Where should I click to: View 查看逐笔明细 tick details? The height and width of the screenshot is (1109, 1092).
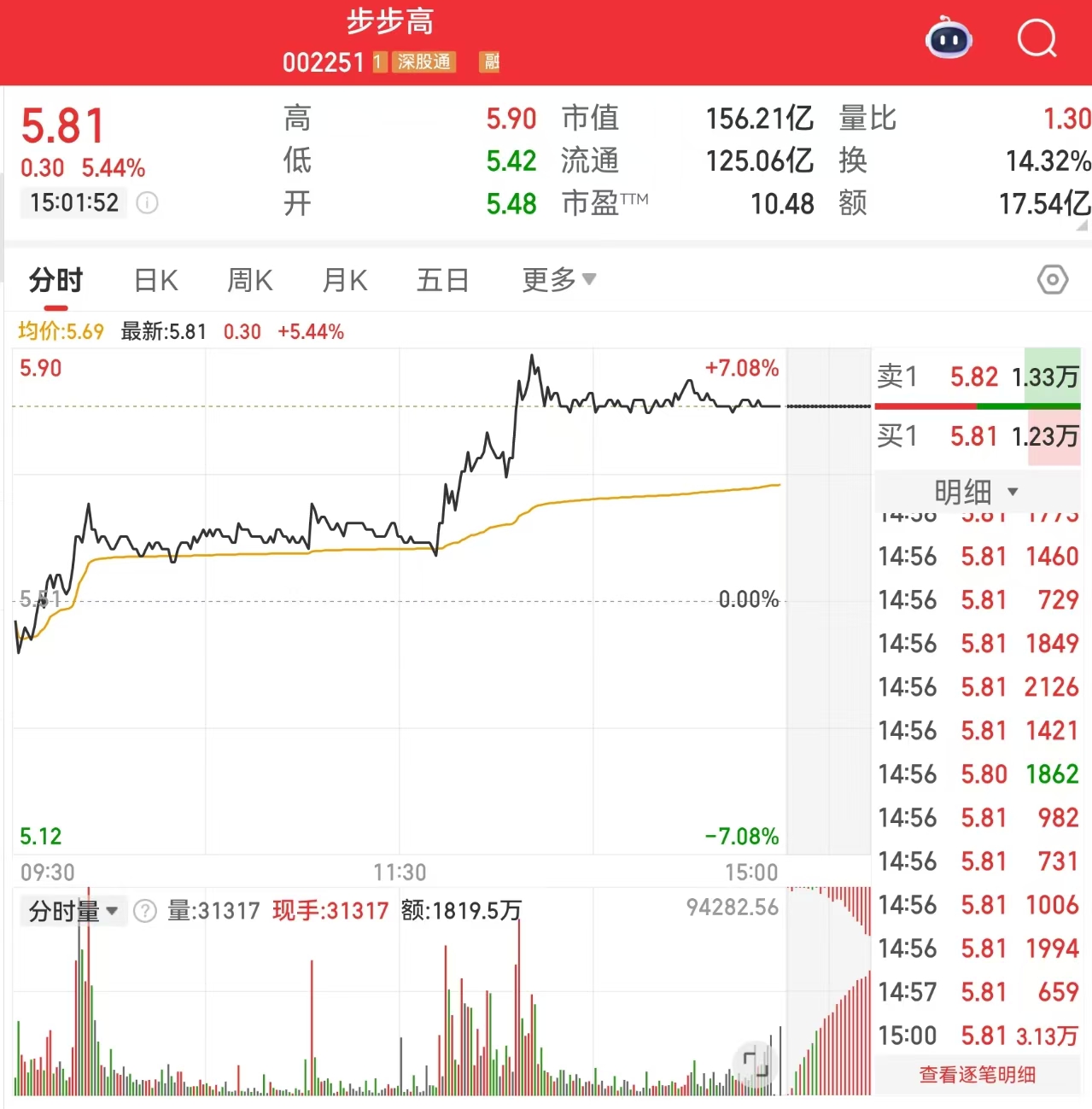(x=977, y=1075)
